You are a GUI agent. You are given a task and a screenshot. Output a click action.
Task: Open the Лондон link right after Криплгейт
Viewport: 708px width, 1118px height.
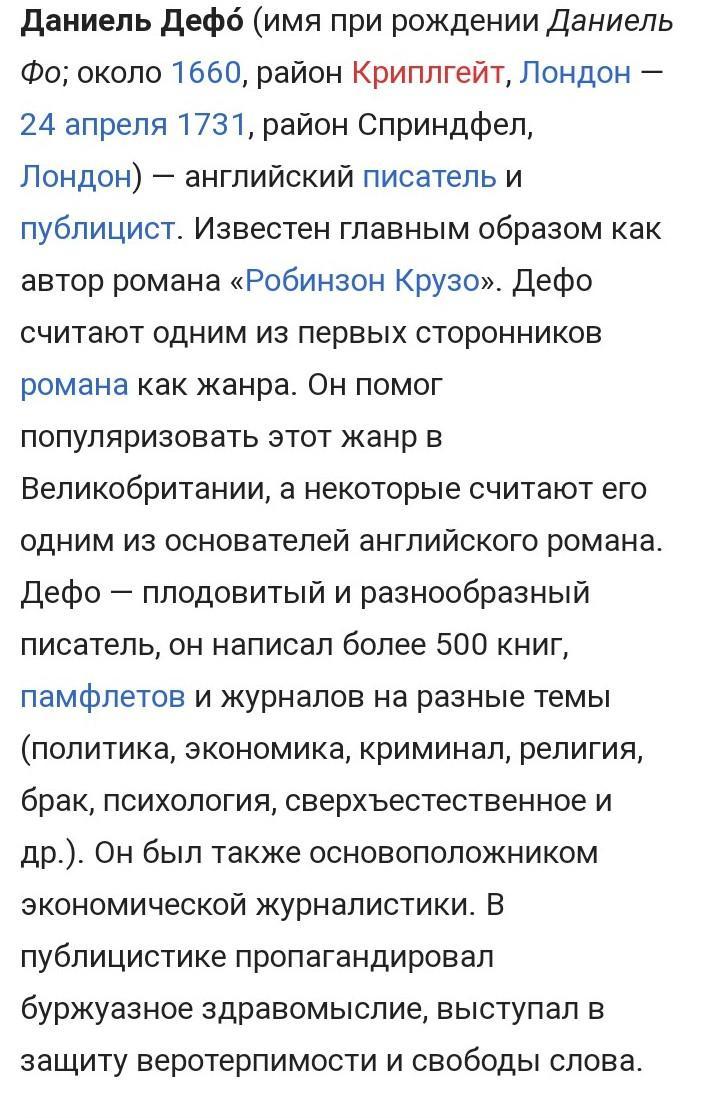pos(575,73)
